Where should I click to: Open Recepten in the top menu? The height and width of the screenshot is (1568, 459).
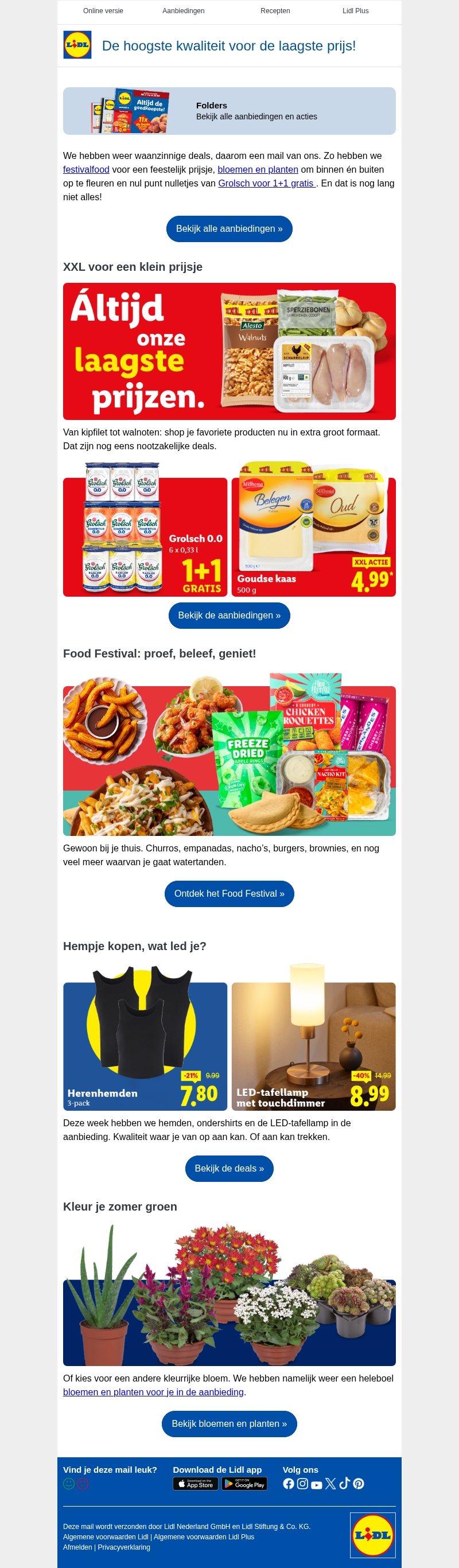275,11
